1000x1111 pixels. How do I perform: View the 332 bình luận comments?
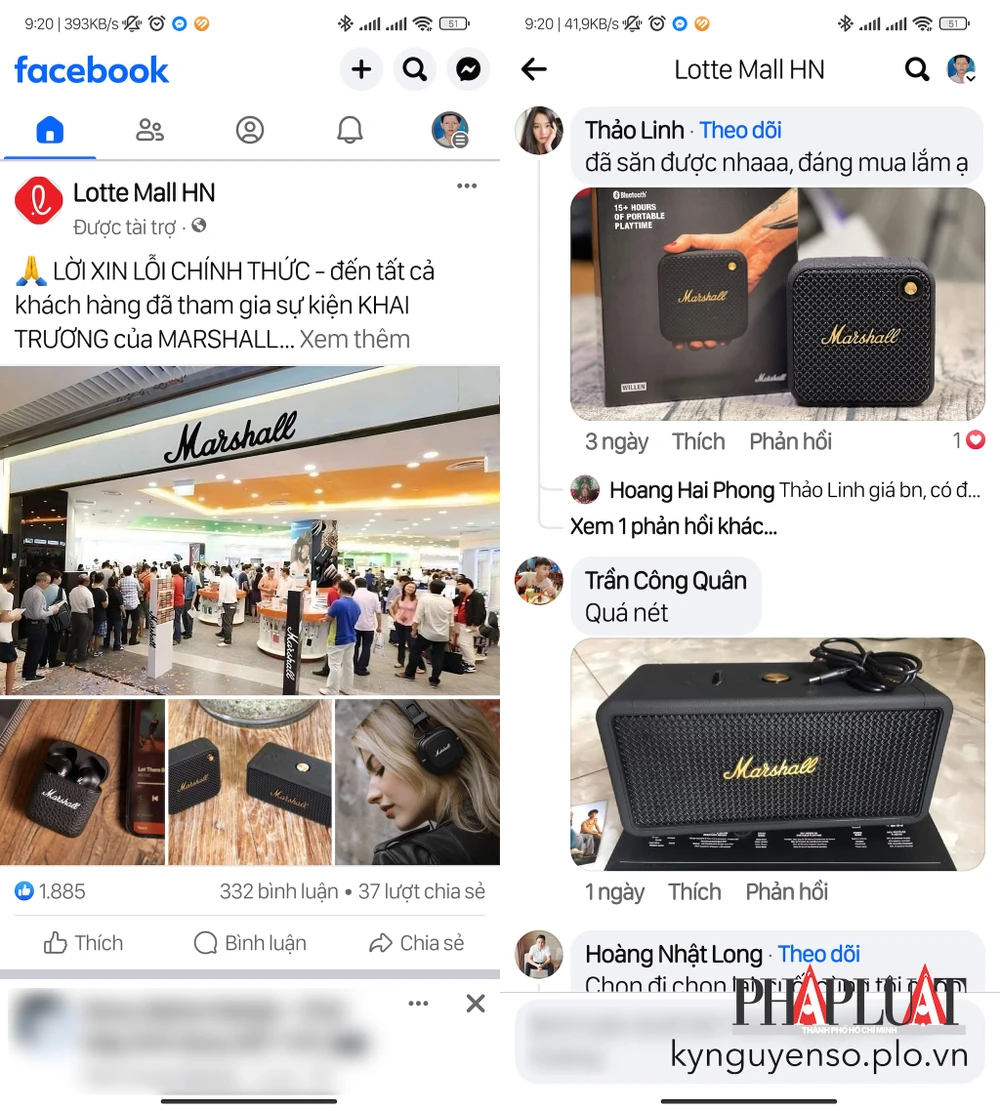coord(278,891)
